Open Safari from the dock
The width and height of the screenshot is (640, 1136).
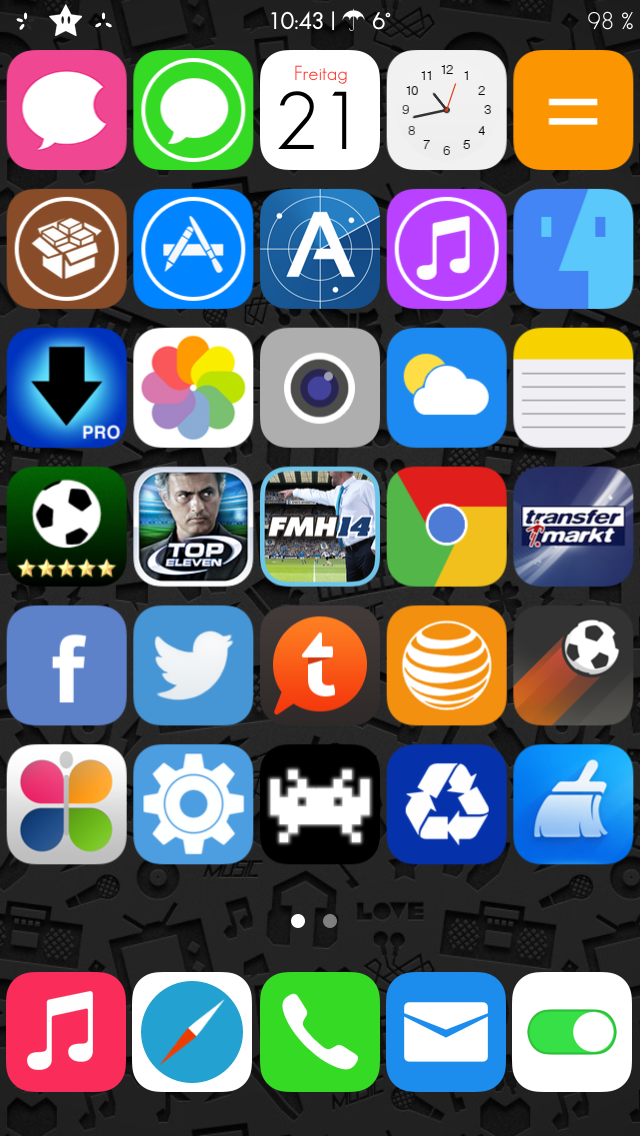click(193, 1032)
